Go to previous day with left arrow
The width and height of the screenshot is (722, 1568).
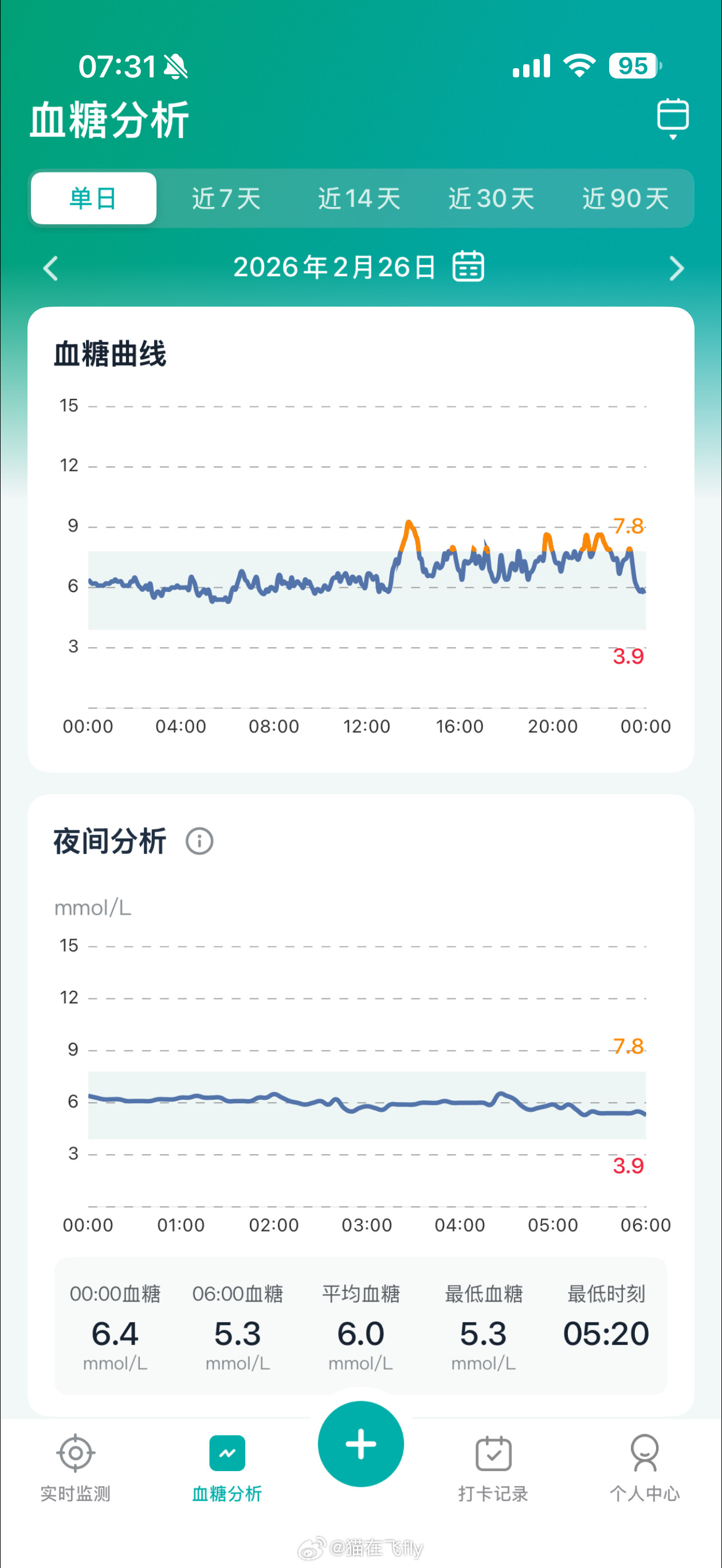click(50, 268)
